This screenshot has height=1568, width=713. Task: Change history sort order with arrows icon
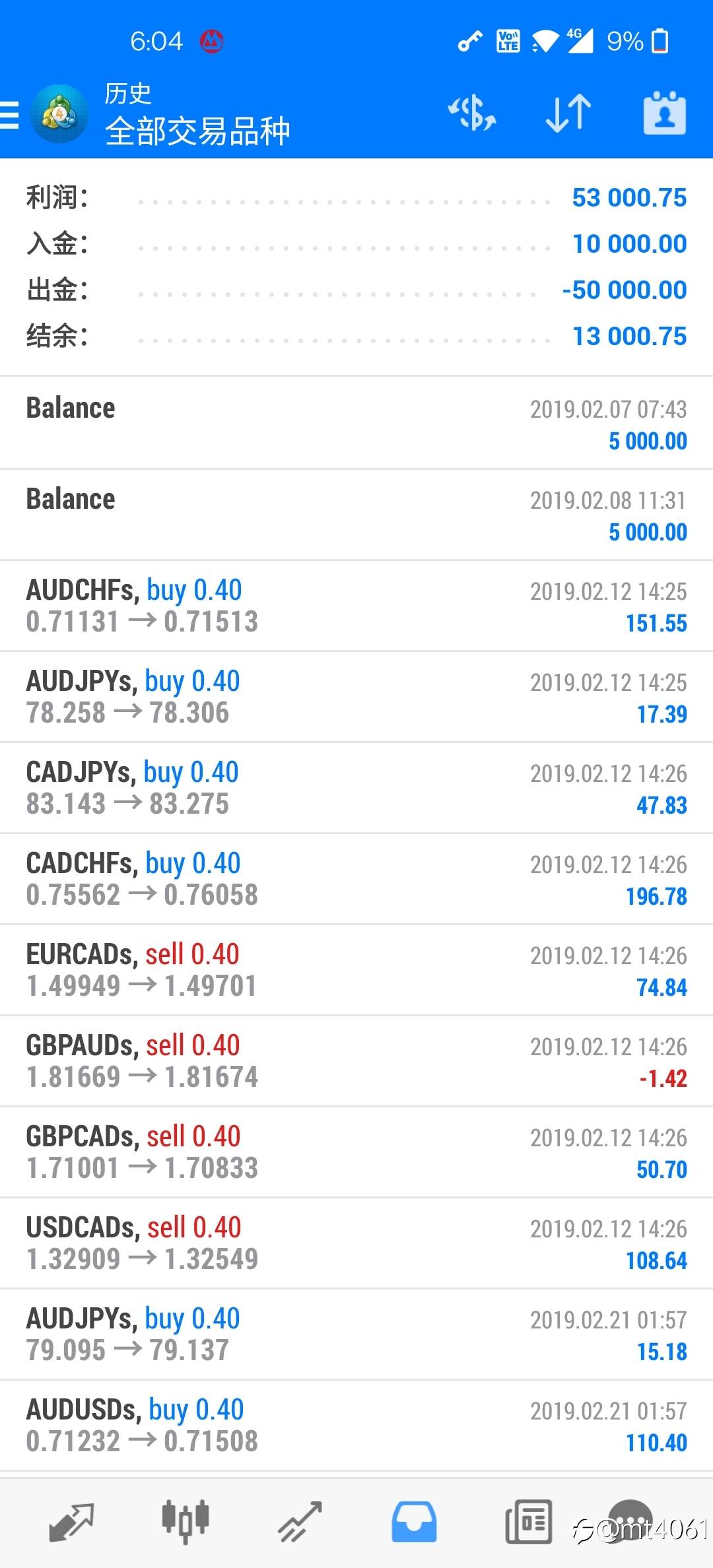point(568,114)
